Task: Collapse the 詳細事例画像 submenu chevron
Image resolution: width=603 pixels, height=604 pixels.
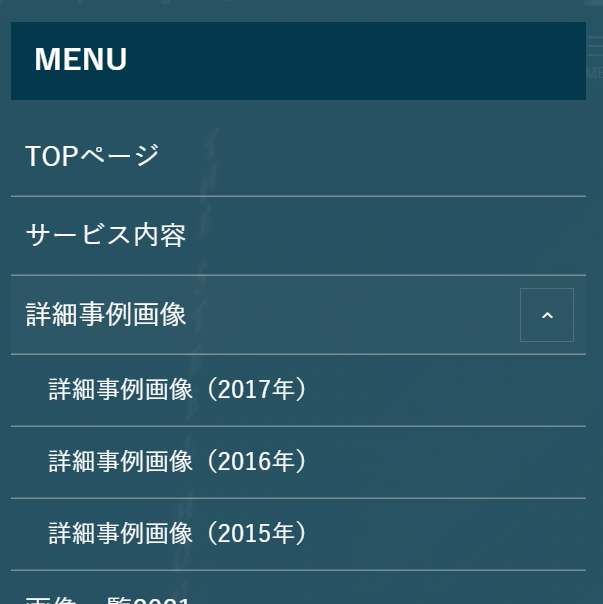Action: tap(547, 315)
